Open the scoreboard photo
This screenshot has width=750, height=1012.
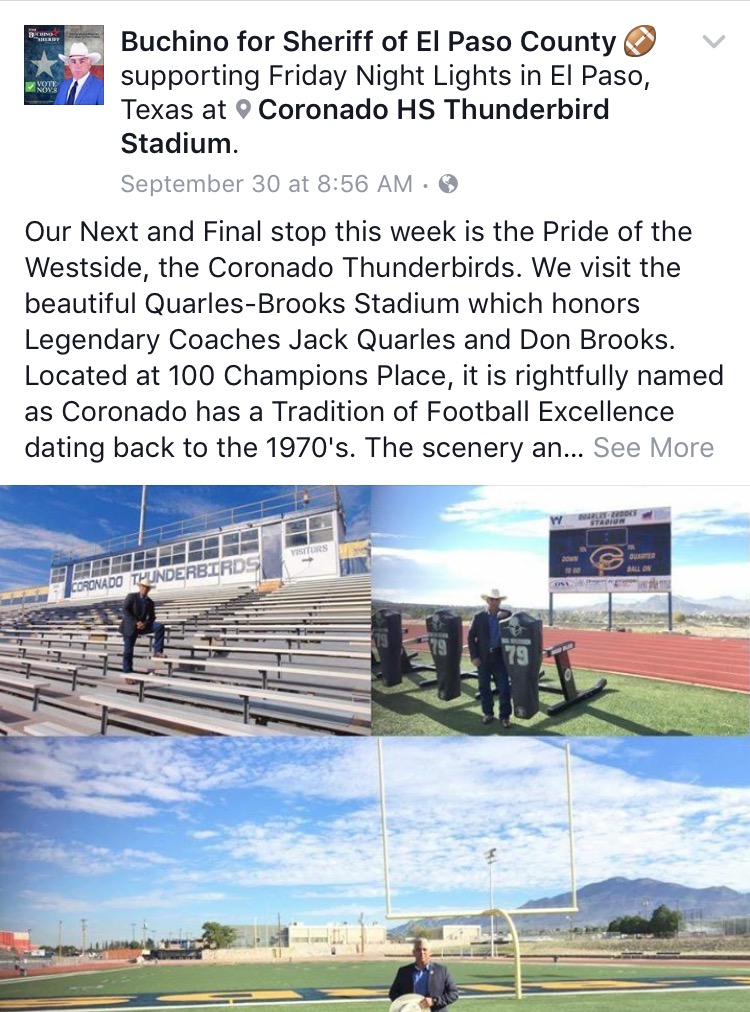pos(561,610)
